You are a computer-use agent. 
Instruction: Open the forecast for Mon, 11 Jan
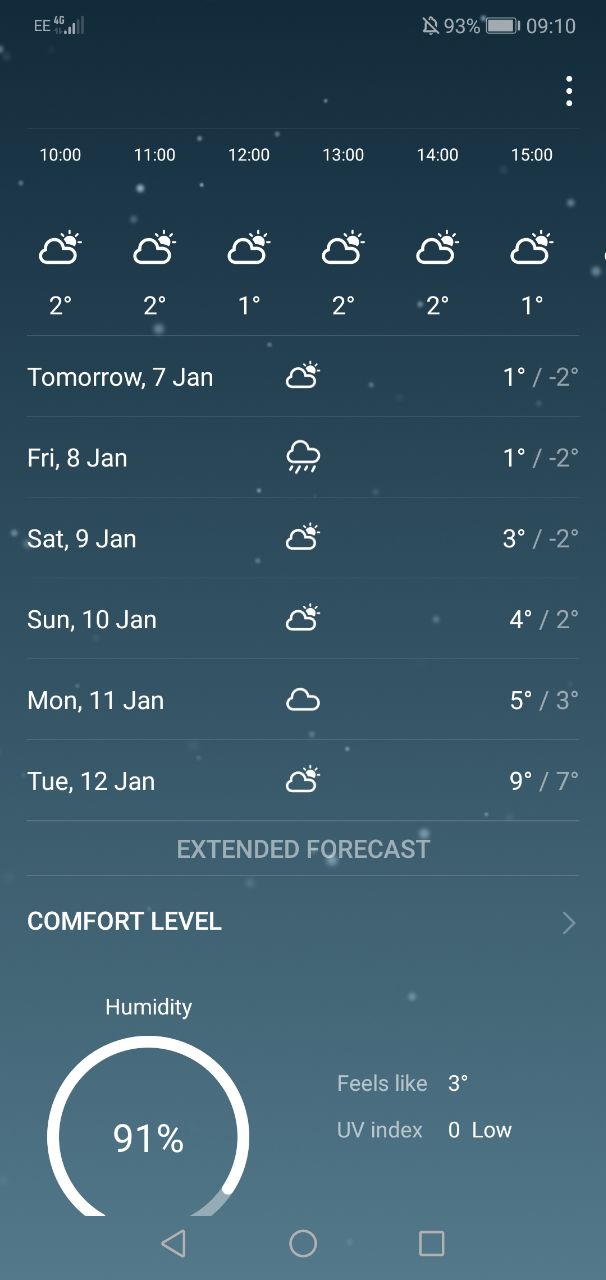[303, 700]
